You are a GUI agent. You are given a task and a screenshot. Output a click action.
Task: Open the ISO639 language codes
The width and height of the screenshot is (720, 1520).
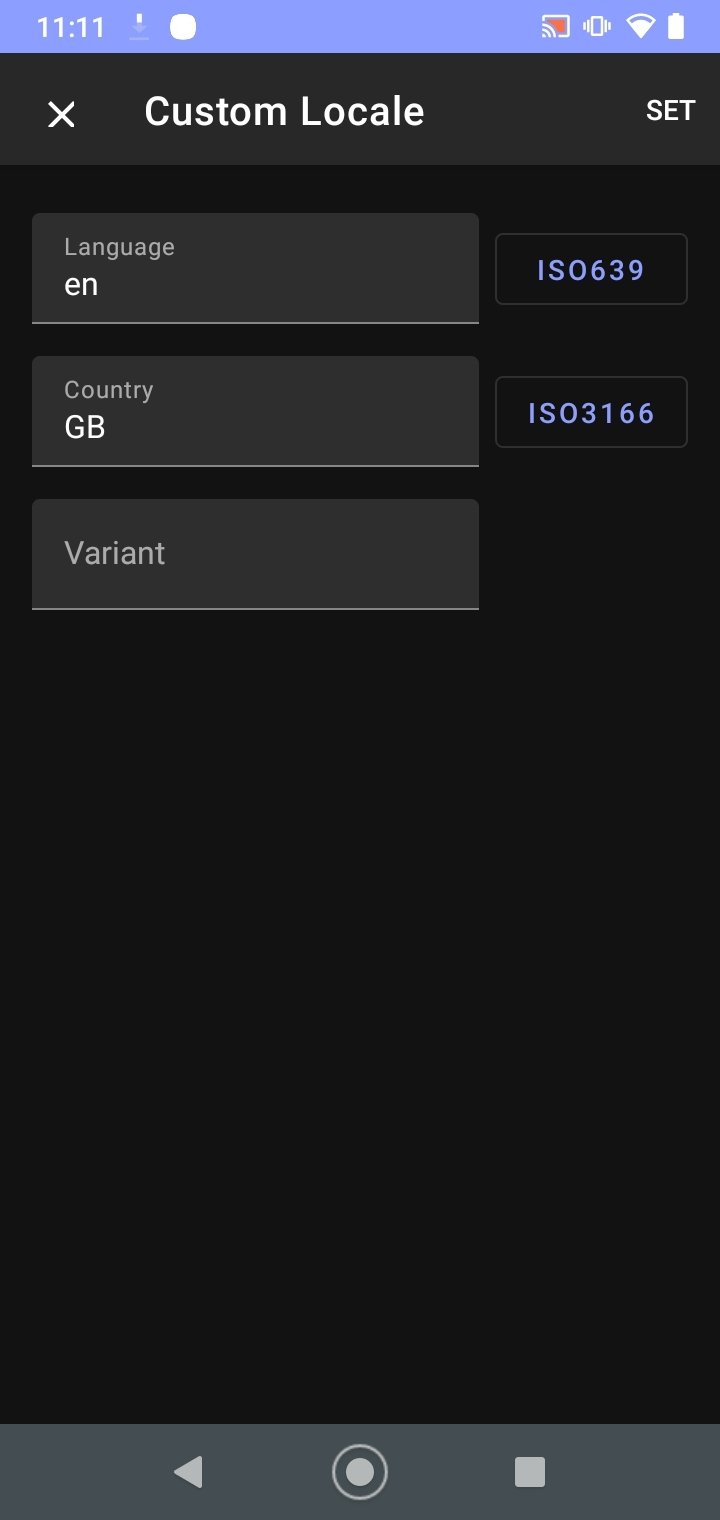pos(591,269)
